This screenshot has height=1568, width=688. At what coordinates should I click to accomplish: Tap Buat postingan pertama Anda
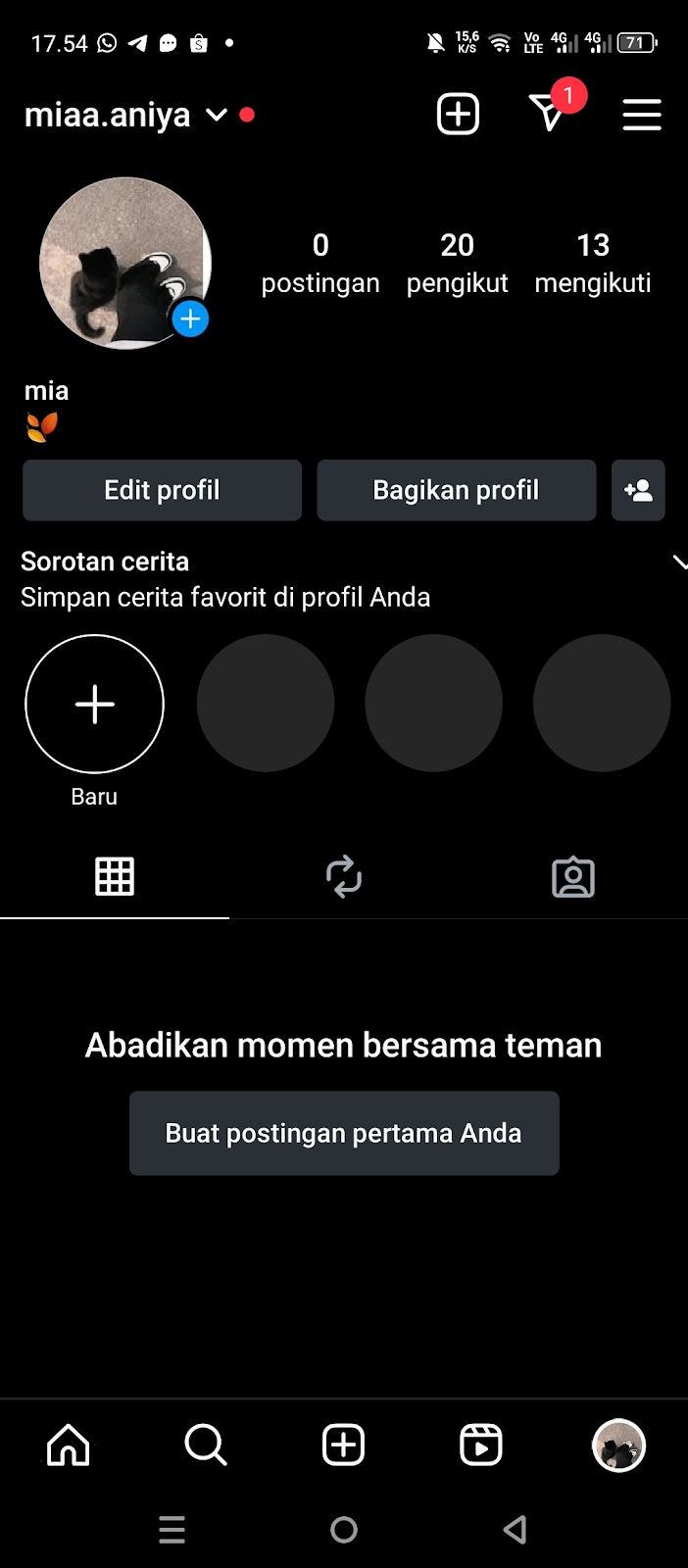[344, 1133]
